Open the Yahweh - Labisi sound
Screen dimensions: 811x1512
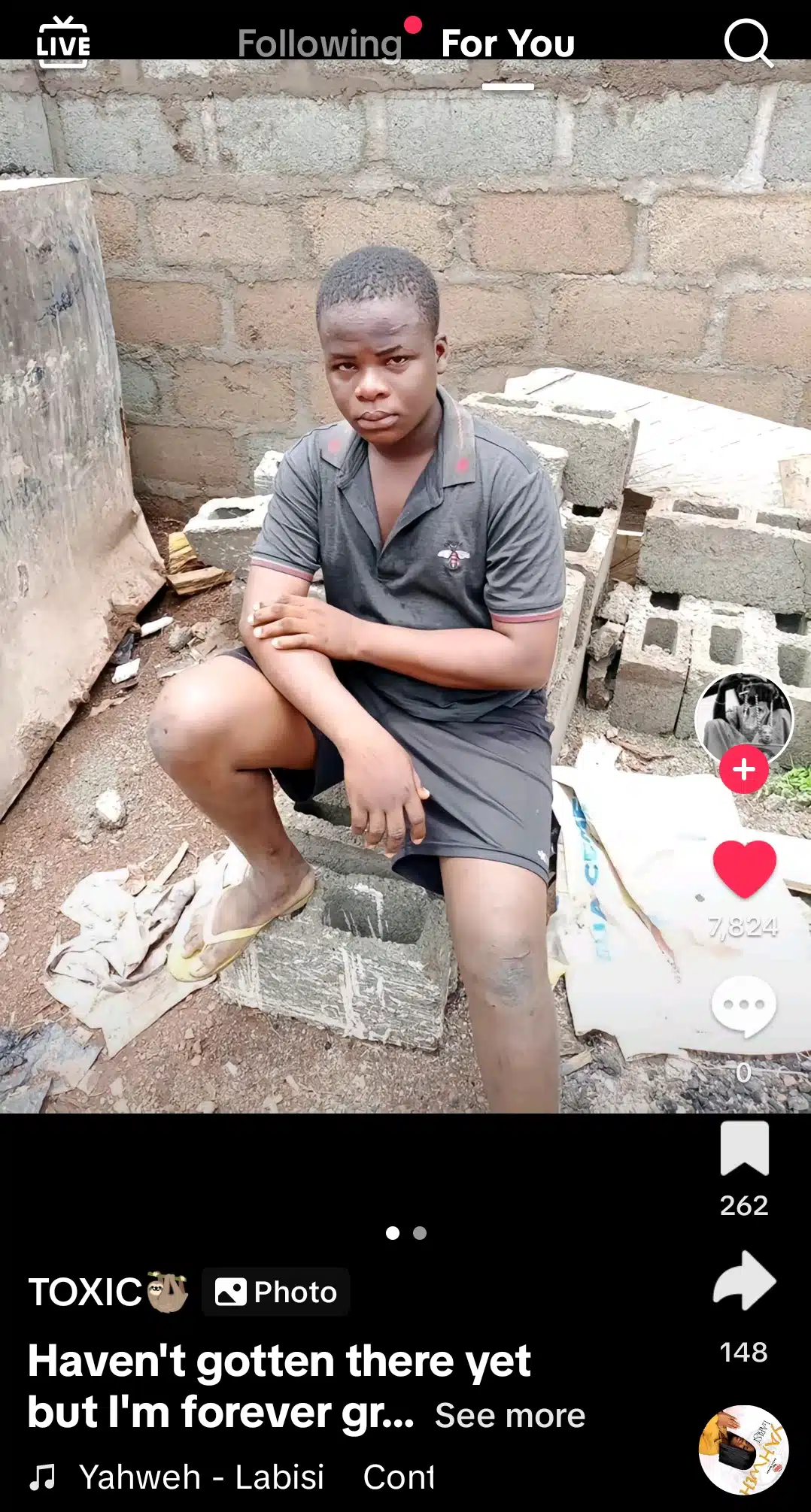[x=202, y=1477]
